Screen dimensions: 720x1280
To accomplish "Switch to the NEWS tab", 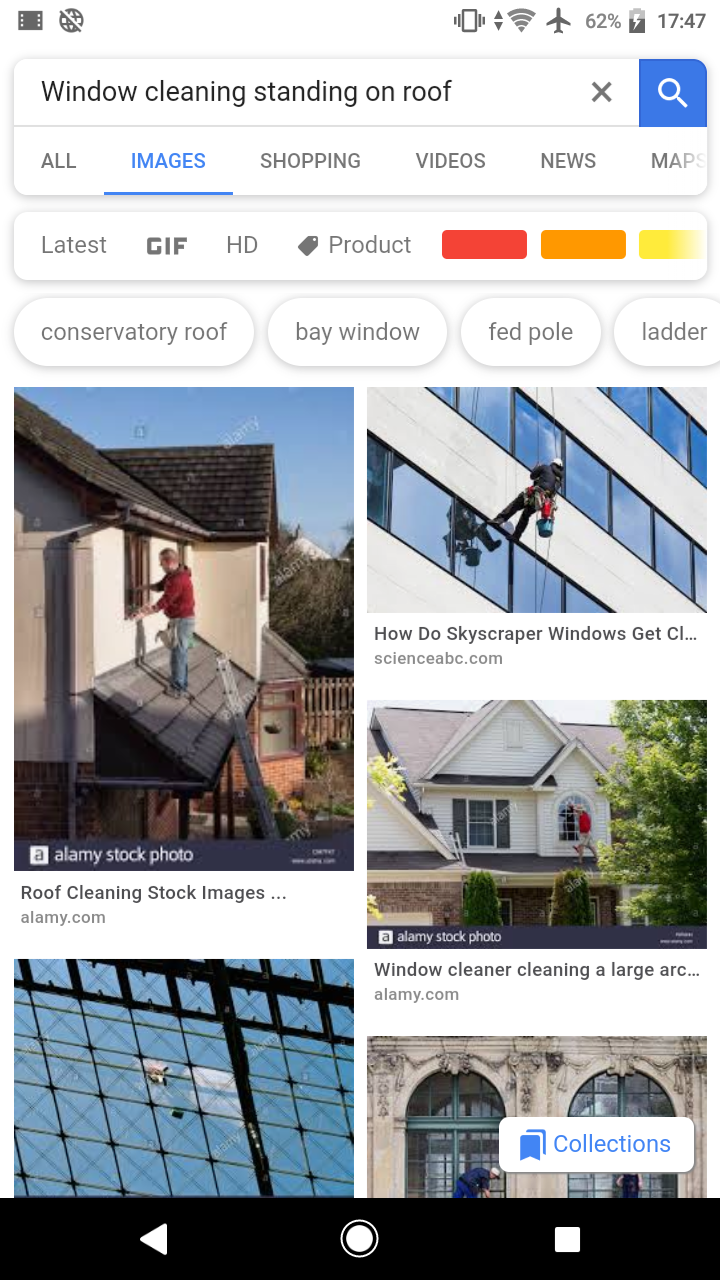I will [568, 161].
